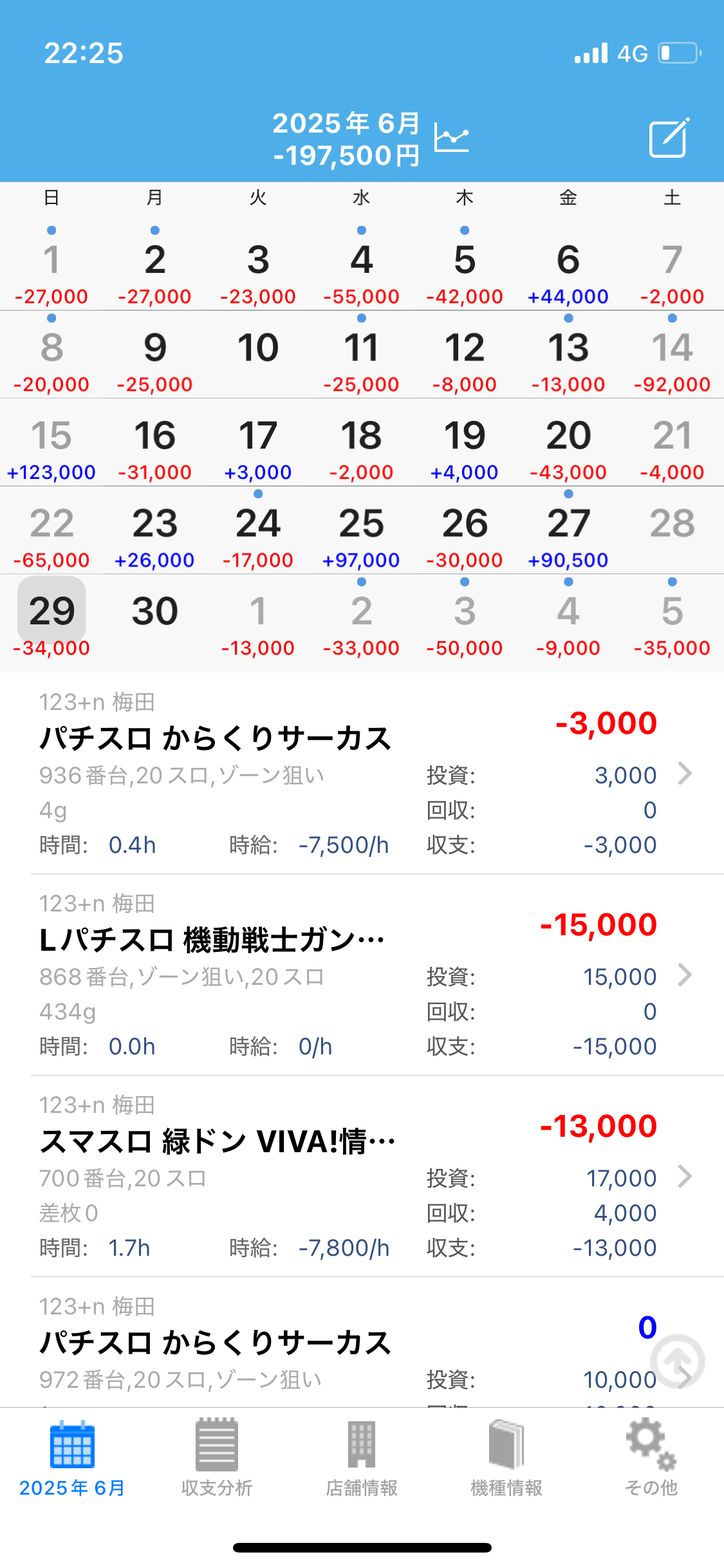724x1568 pixels.
Task: Select June 22 with -65,000
Action: click(51, 530)
